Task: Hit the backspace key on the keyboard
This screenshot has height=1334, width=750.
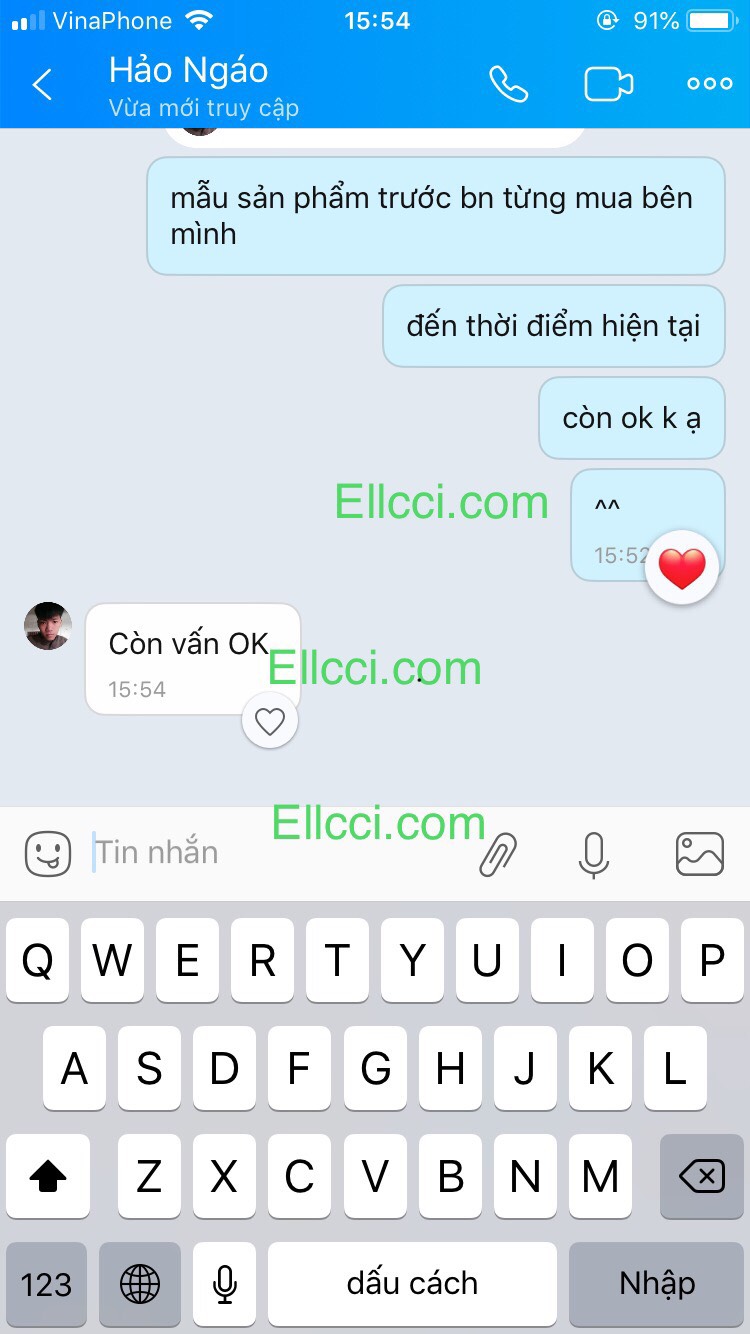Action: 701,1177
